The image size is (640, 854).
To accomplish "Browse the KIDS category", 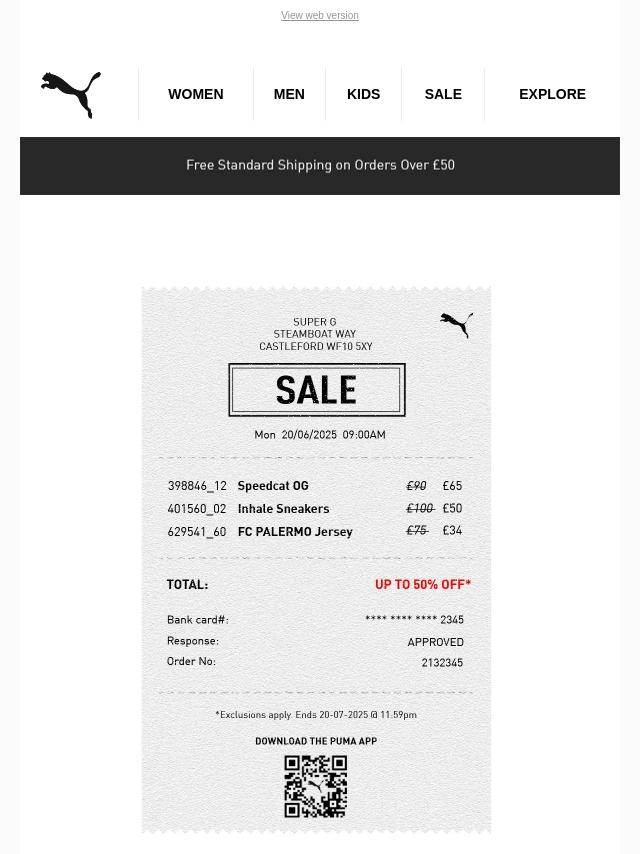I will 363,94.
